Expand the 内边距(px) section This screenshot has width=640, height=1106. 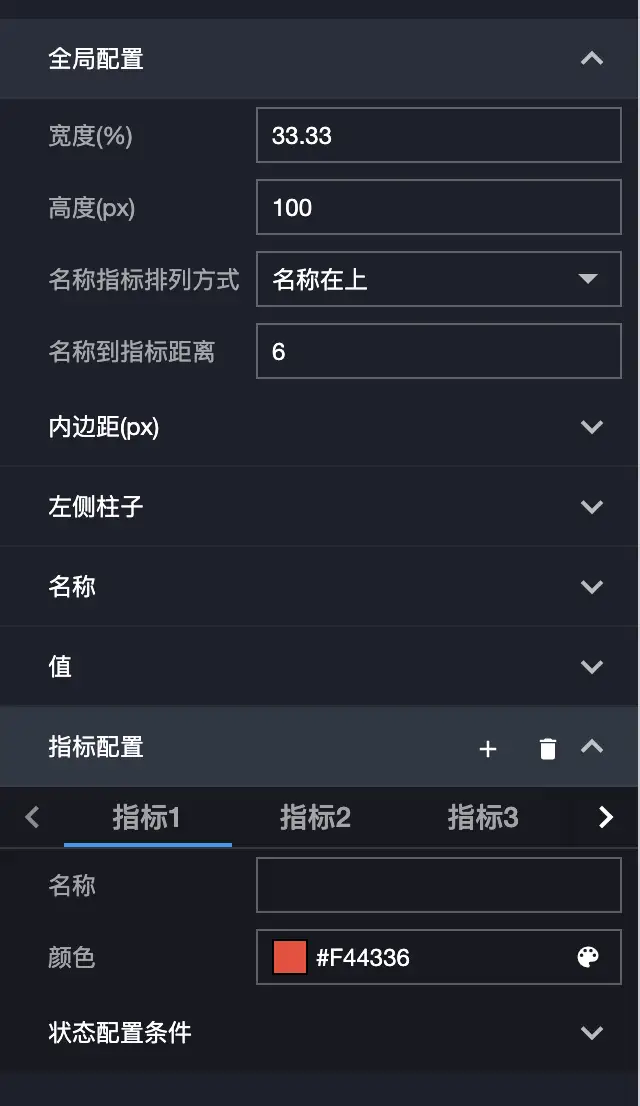point(592,427)
